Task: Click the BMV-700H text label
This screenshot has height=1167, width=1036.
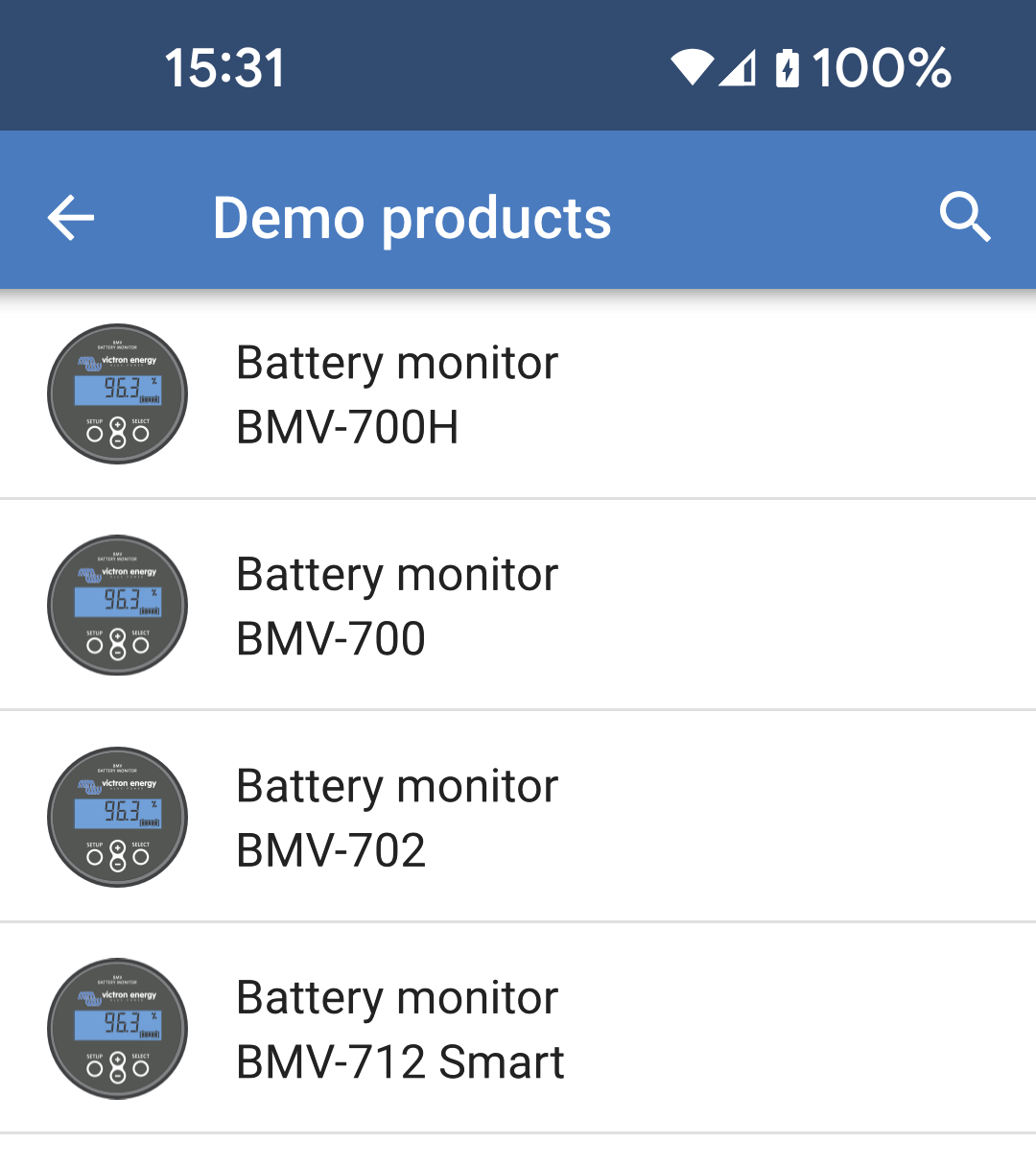Action: (x=347, y=426)
